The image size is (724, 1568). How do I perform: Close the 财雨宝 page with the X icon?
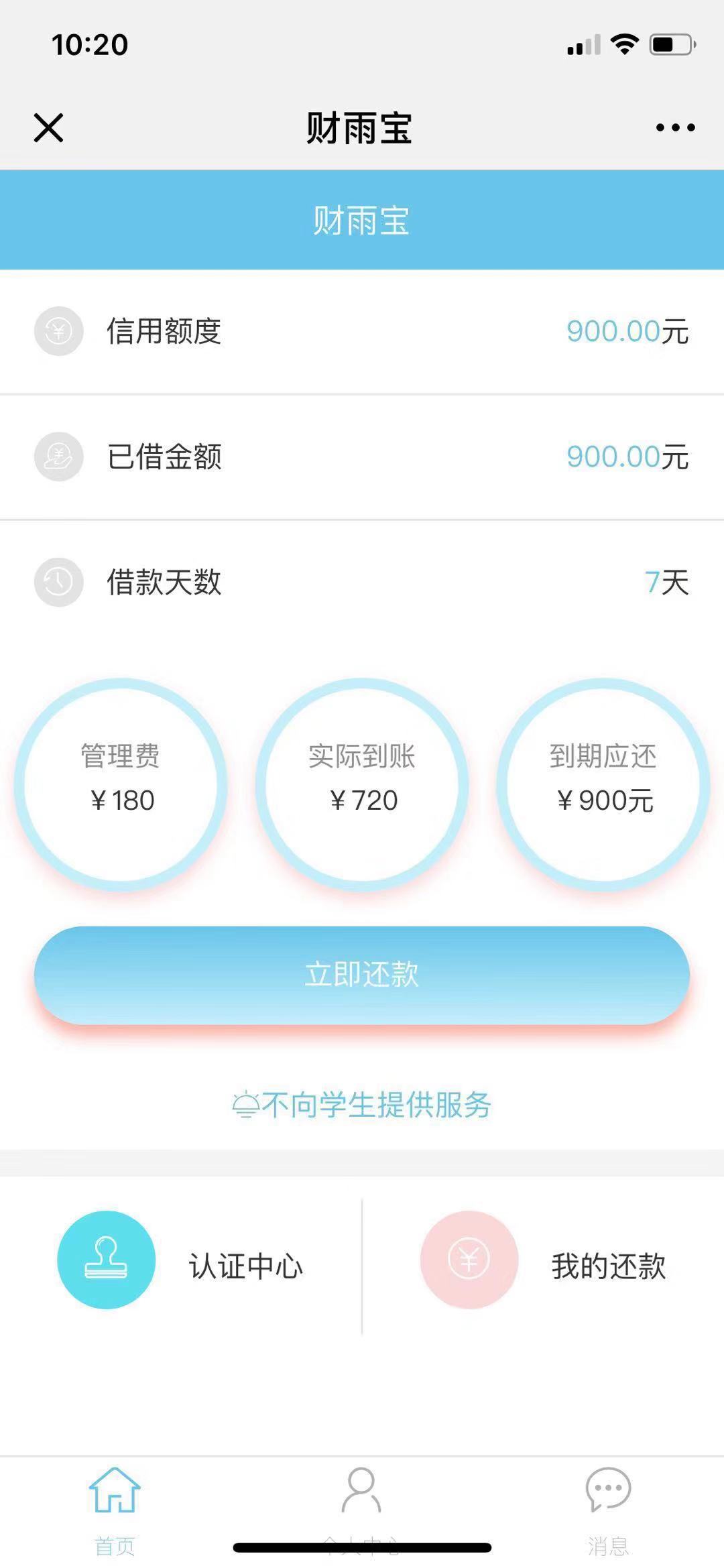[48, 127]
